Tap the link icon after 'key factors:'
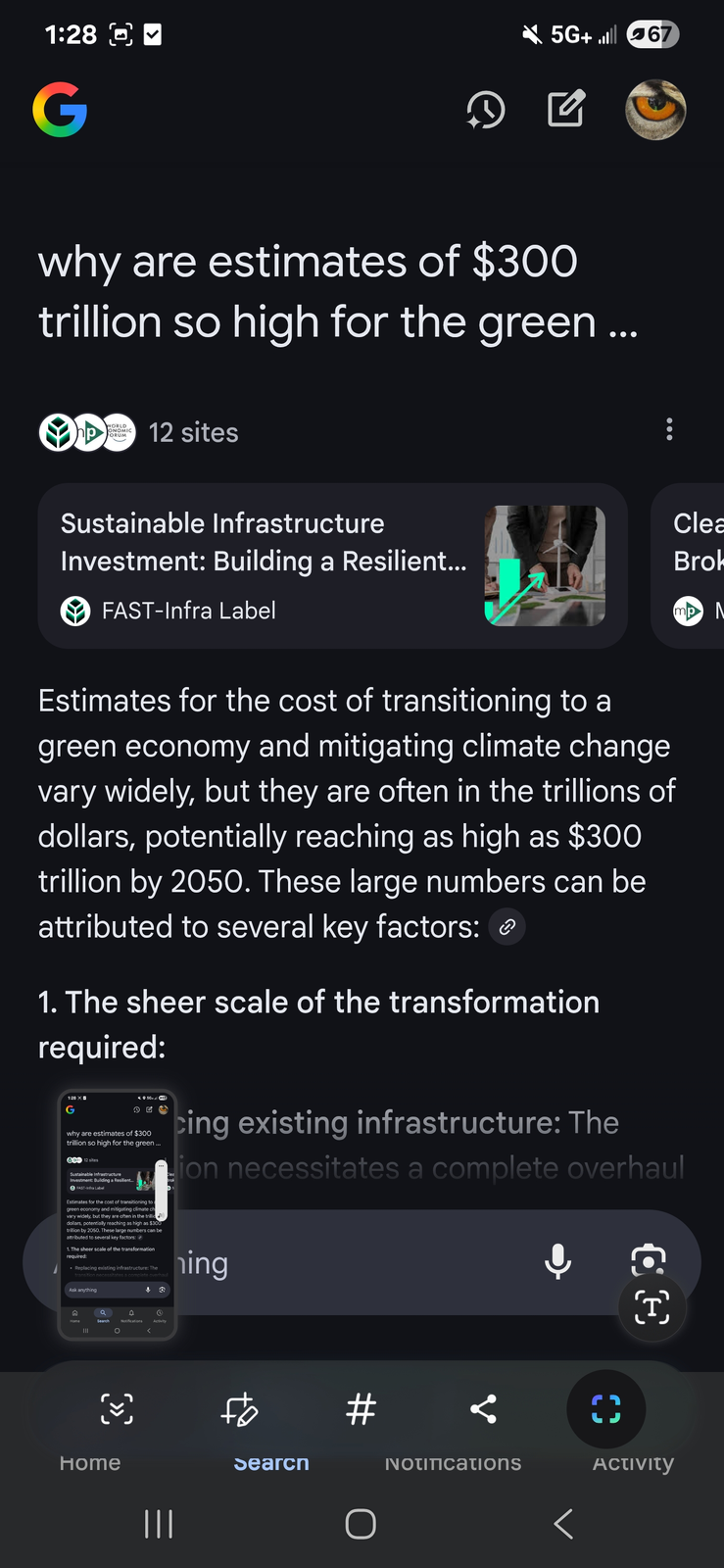Image resolution: width=724 pixels, height=1568 pixels. point(507,927)
